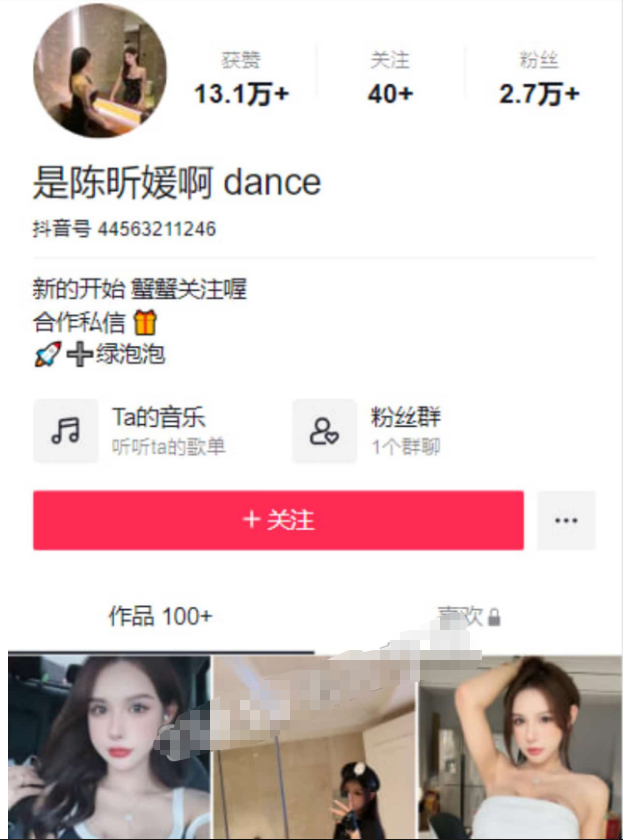The width and height of the screenshot is (623, 840).
Task: Open the white tube top video thumbnail
Action: (520, 748)
